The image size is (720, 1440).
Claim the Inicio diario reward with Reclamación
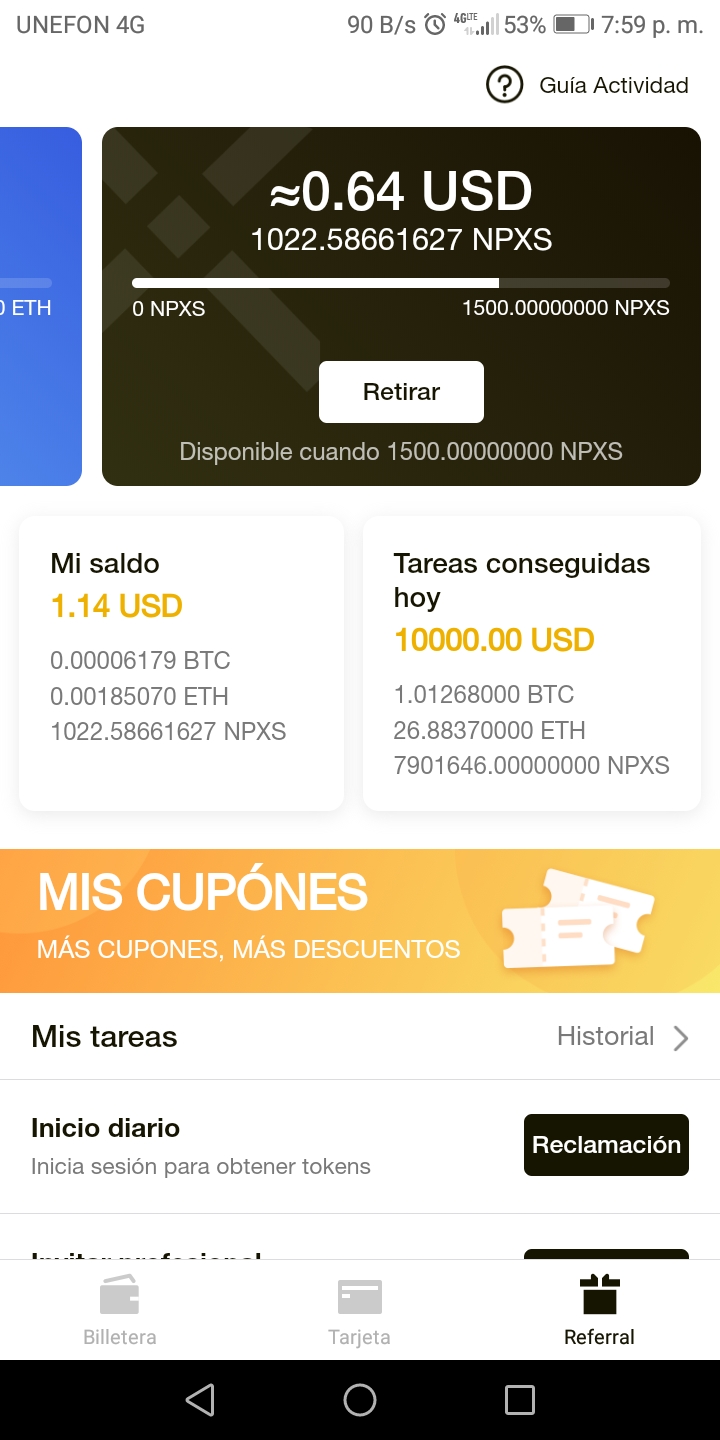[606, 1145]
